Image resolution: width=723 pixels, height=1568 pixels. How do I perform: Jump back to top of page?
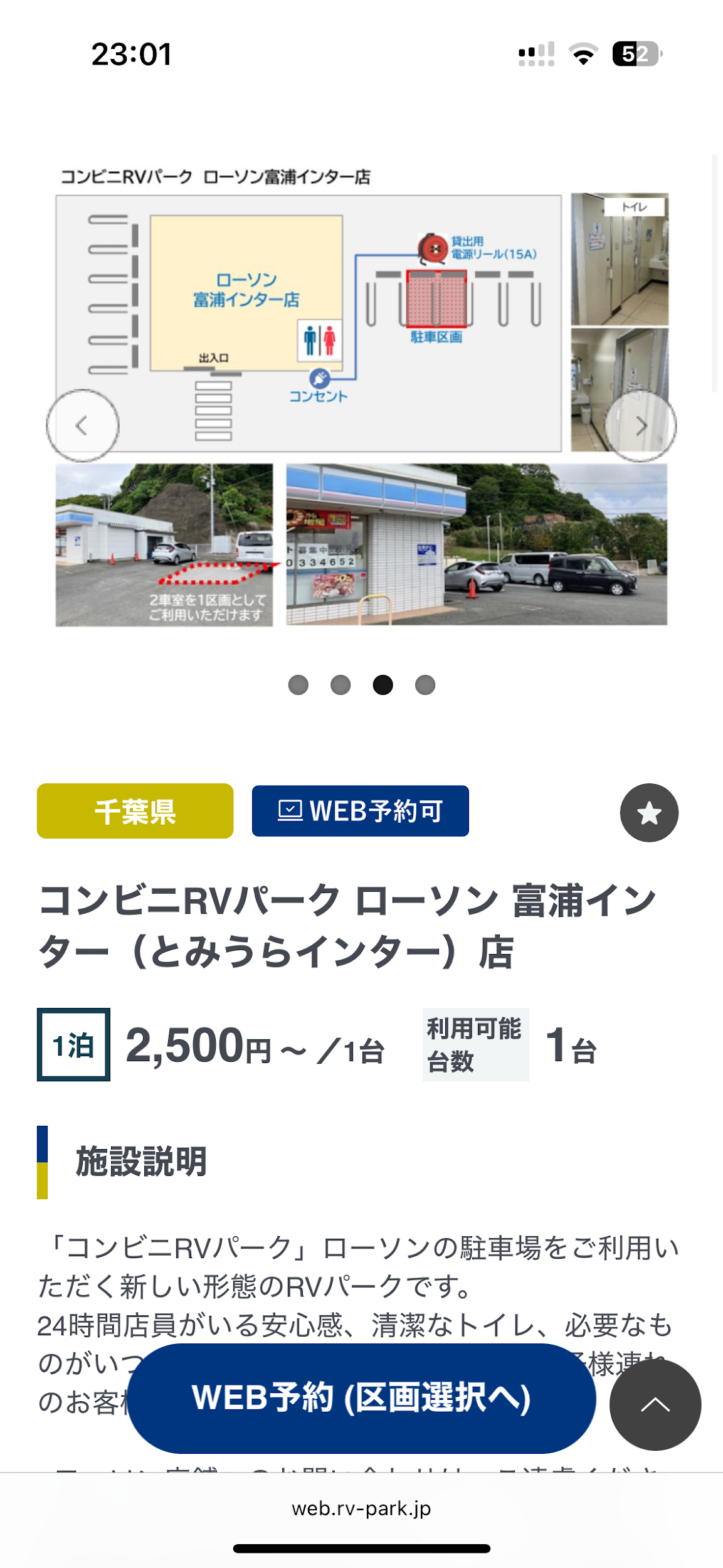coord(655,1405)
